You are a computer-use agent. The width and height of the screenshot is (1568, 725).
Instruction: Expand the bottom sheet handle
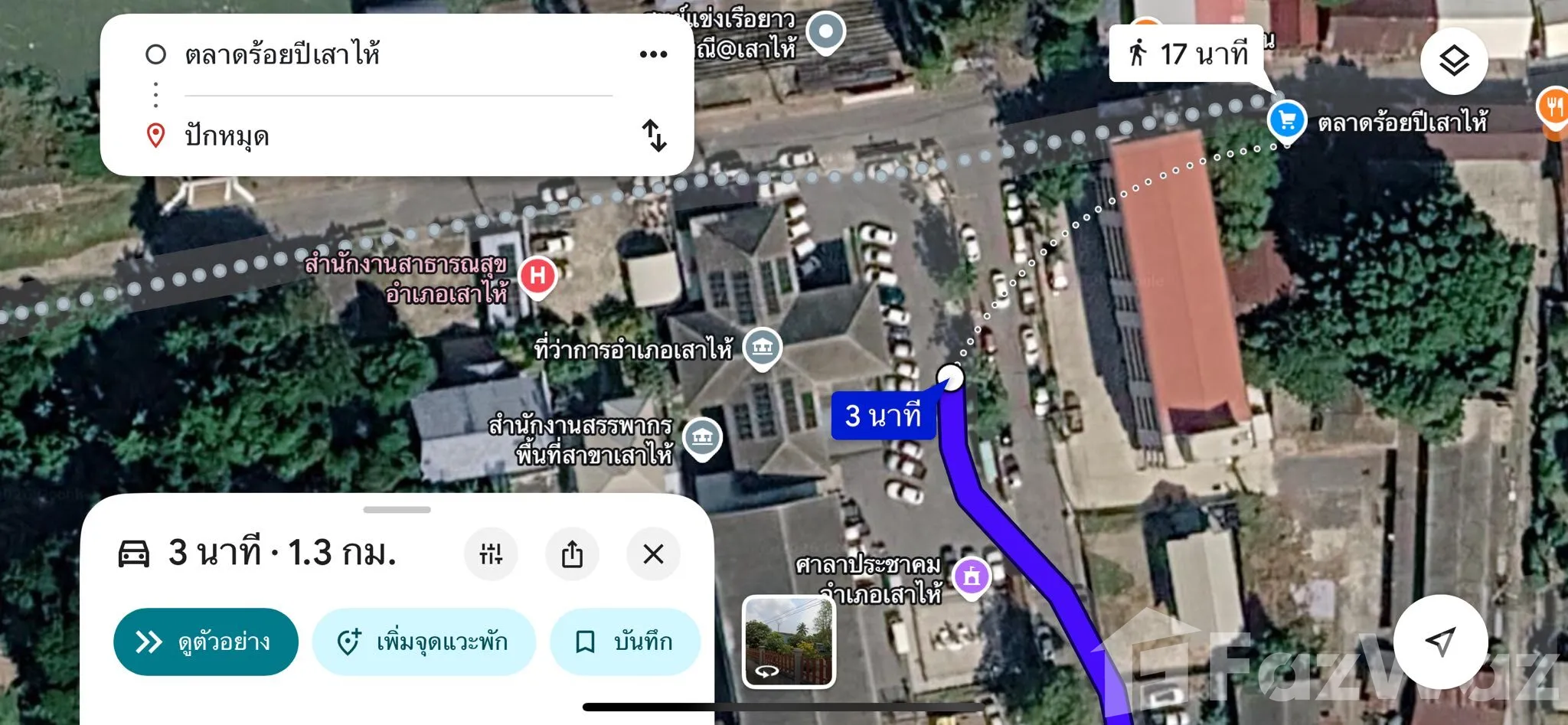[397, 510]
